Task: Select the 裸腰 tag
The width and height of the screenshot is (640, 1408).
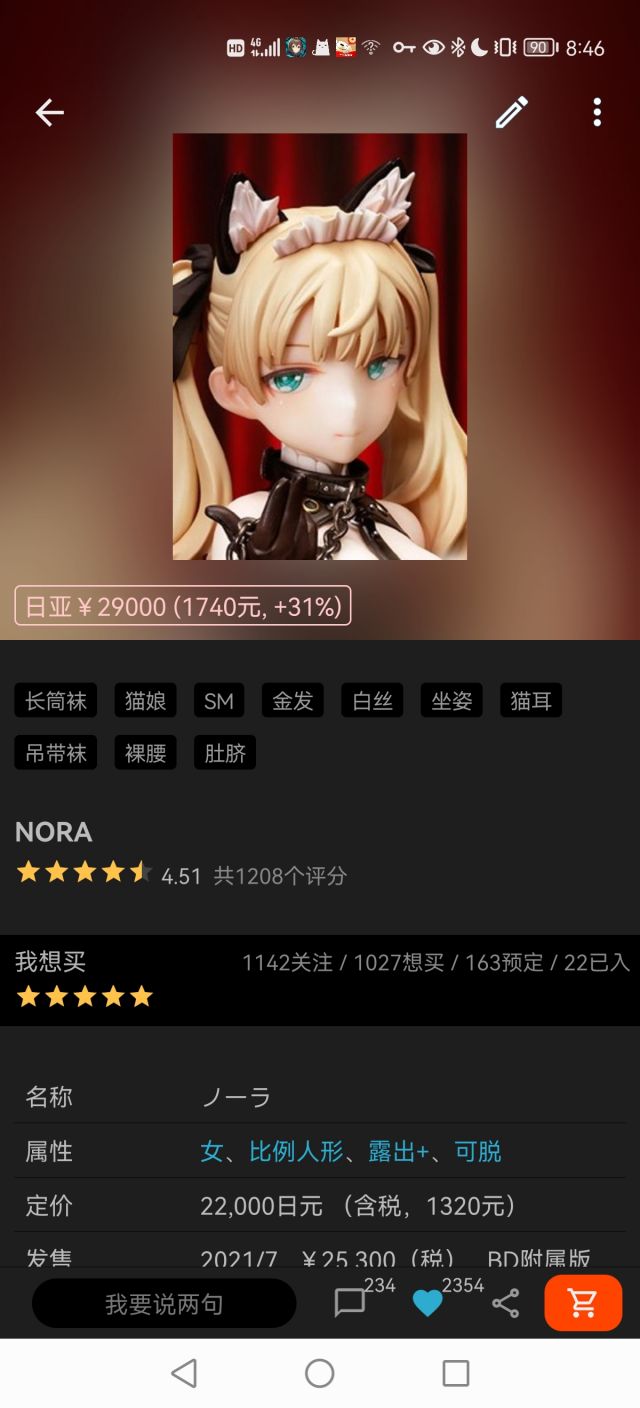Action: 145,753
